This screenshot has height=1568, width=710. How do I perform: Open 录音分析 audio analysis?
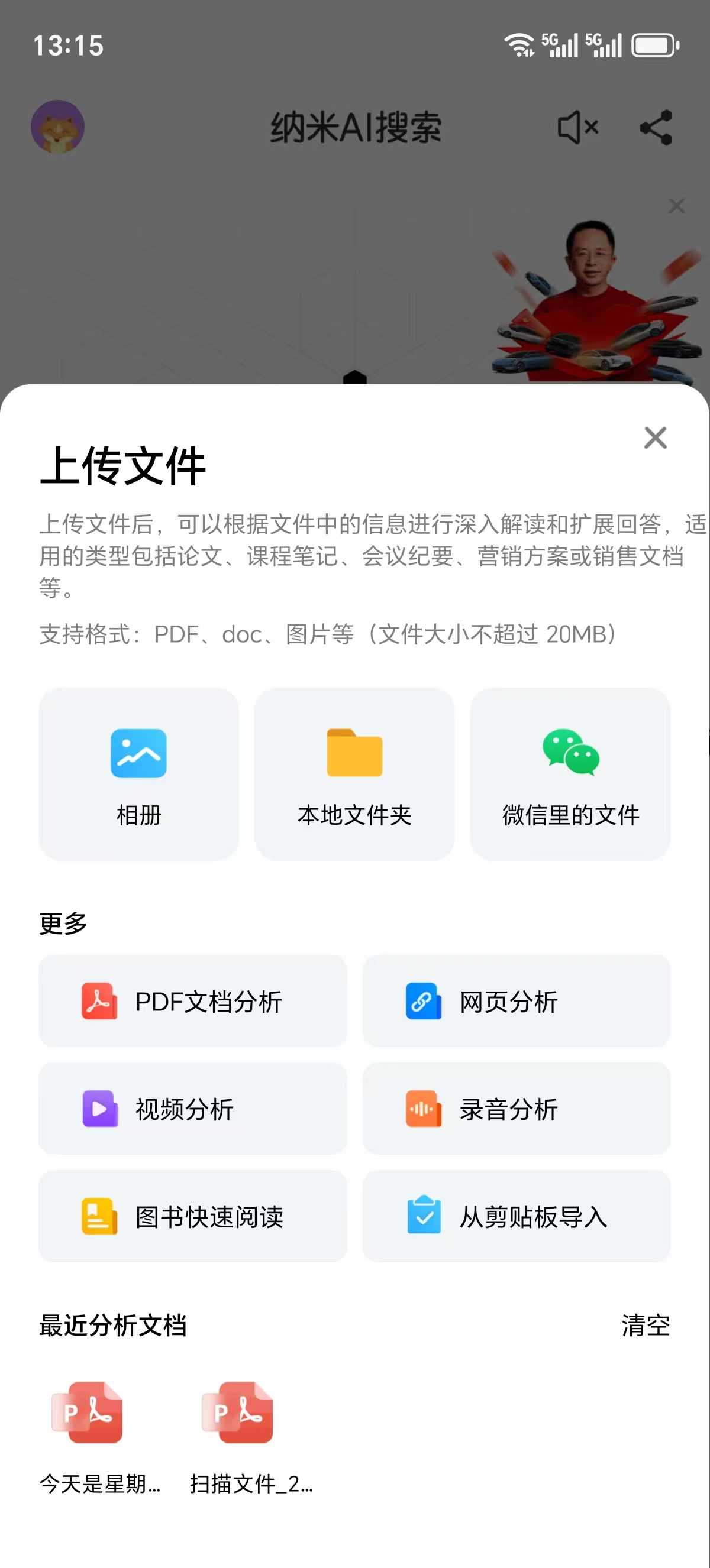517,1109
